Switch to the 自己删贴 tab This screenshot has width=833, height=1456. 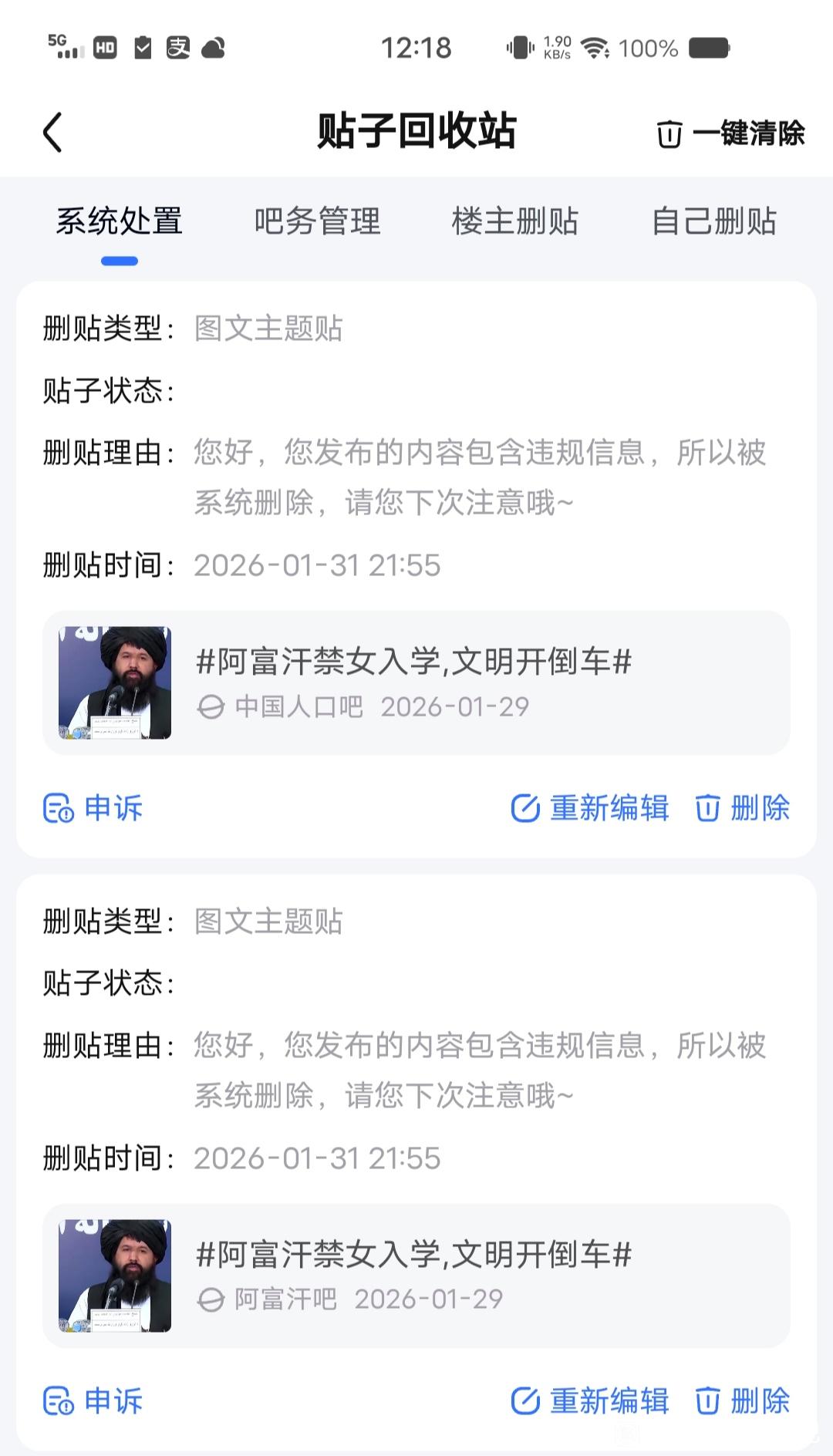713,221
